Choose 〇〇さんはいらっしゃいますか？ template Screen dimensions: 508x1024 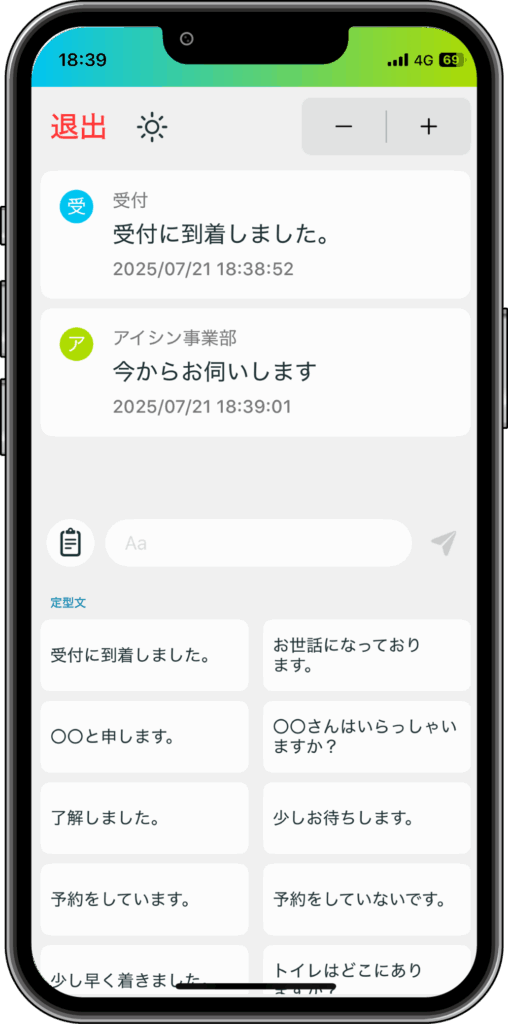click(367, 737)
